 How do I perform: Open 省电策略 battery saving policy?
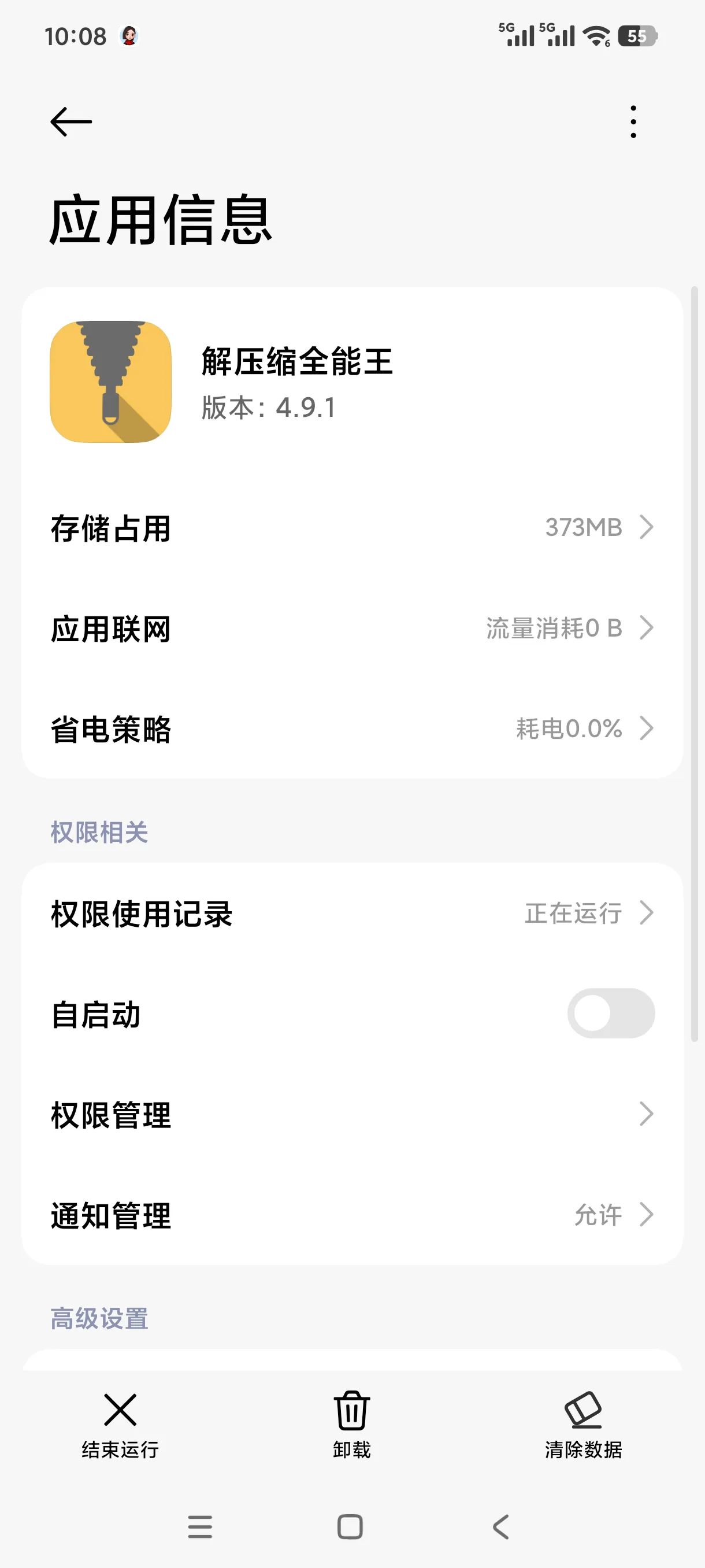pos(352,728)
